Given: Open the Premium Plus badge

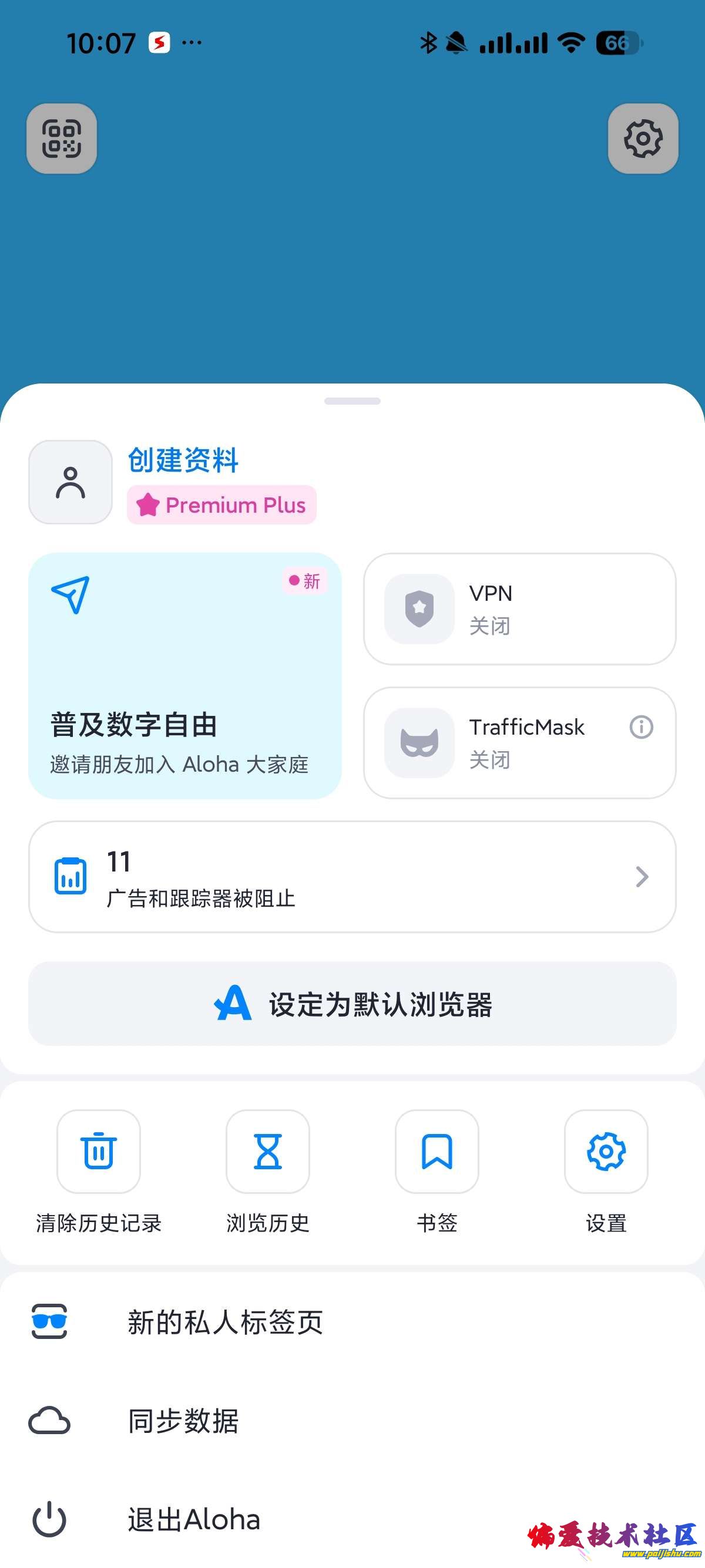Looking at the screenshot, I should (x=221, y=505).
